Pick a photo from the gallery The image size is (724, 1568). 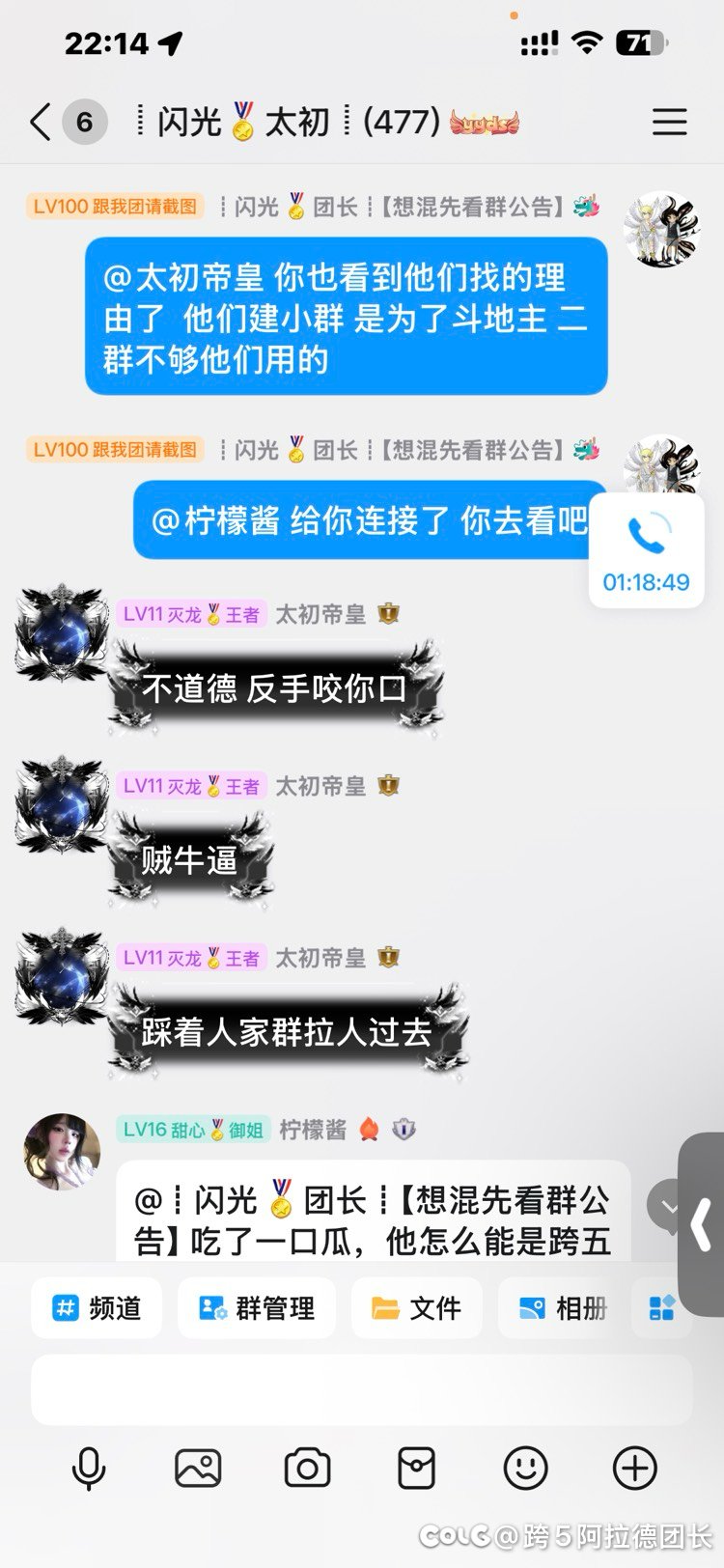pyautogui.click(x=198, y=1469)
